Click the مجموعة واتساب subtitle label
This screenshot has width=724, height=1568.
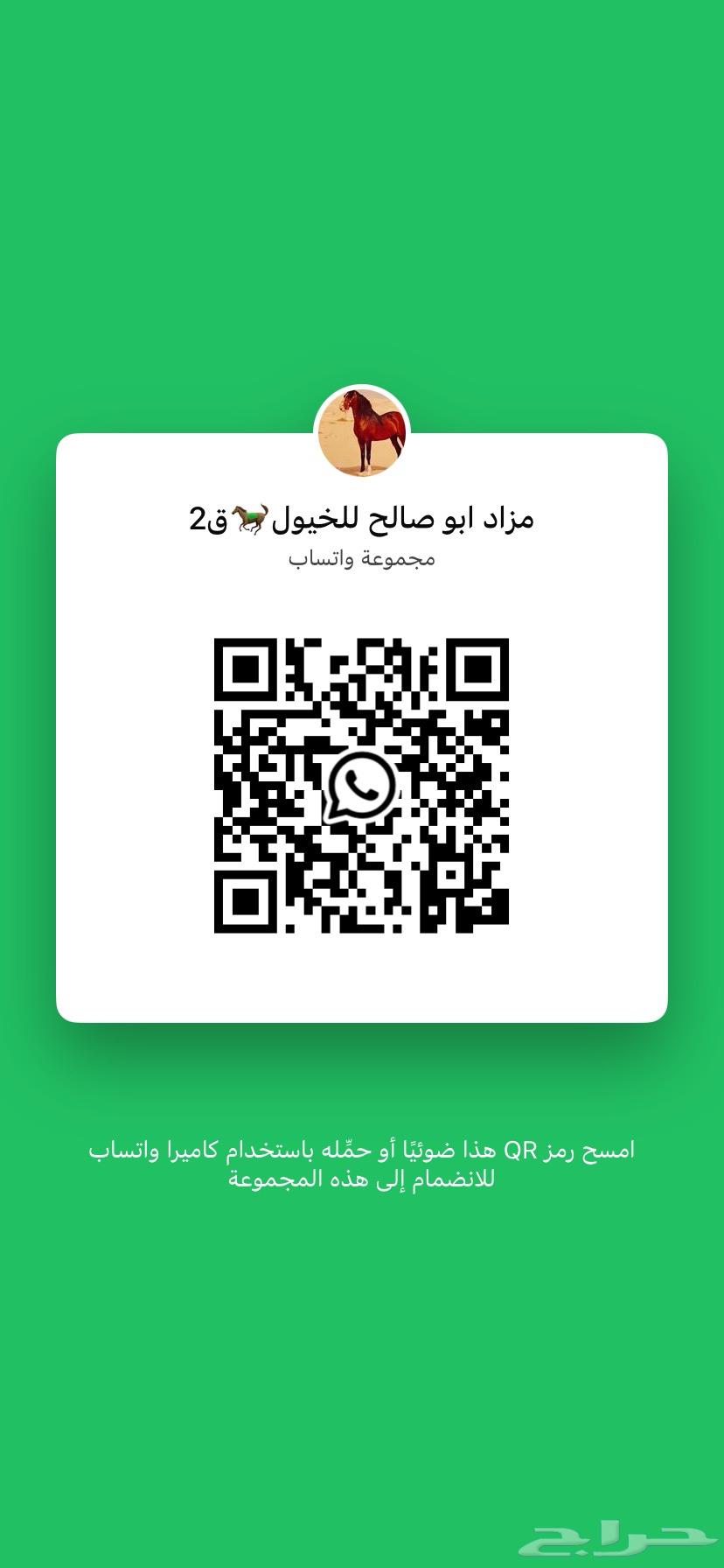(x=362, y=560)
